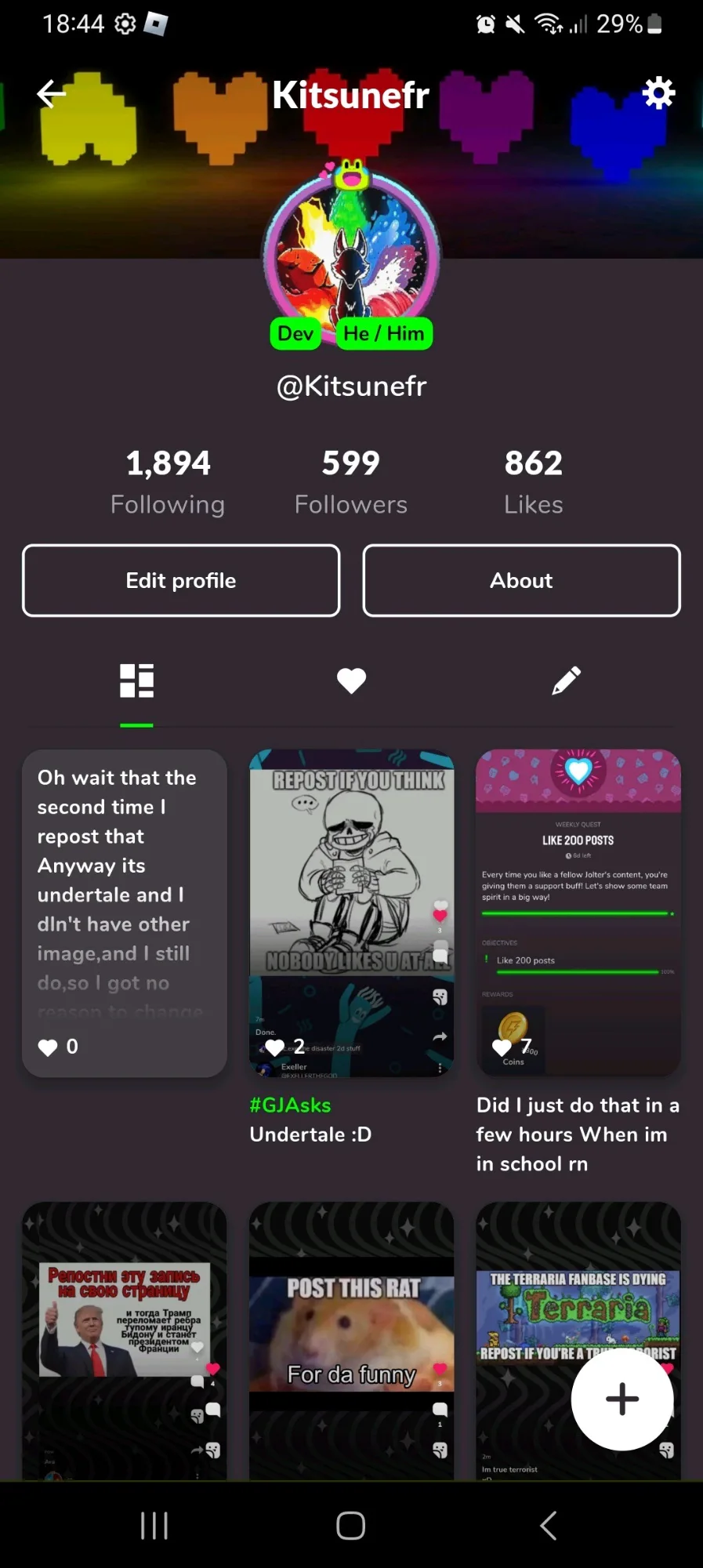Image resolution: width=703 pixels, height=1568 pixels.
Task: Open the settings gear icon
Action: click(658, 93)
